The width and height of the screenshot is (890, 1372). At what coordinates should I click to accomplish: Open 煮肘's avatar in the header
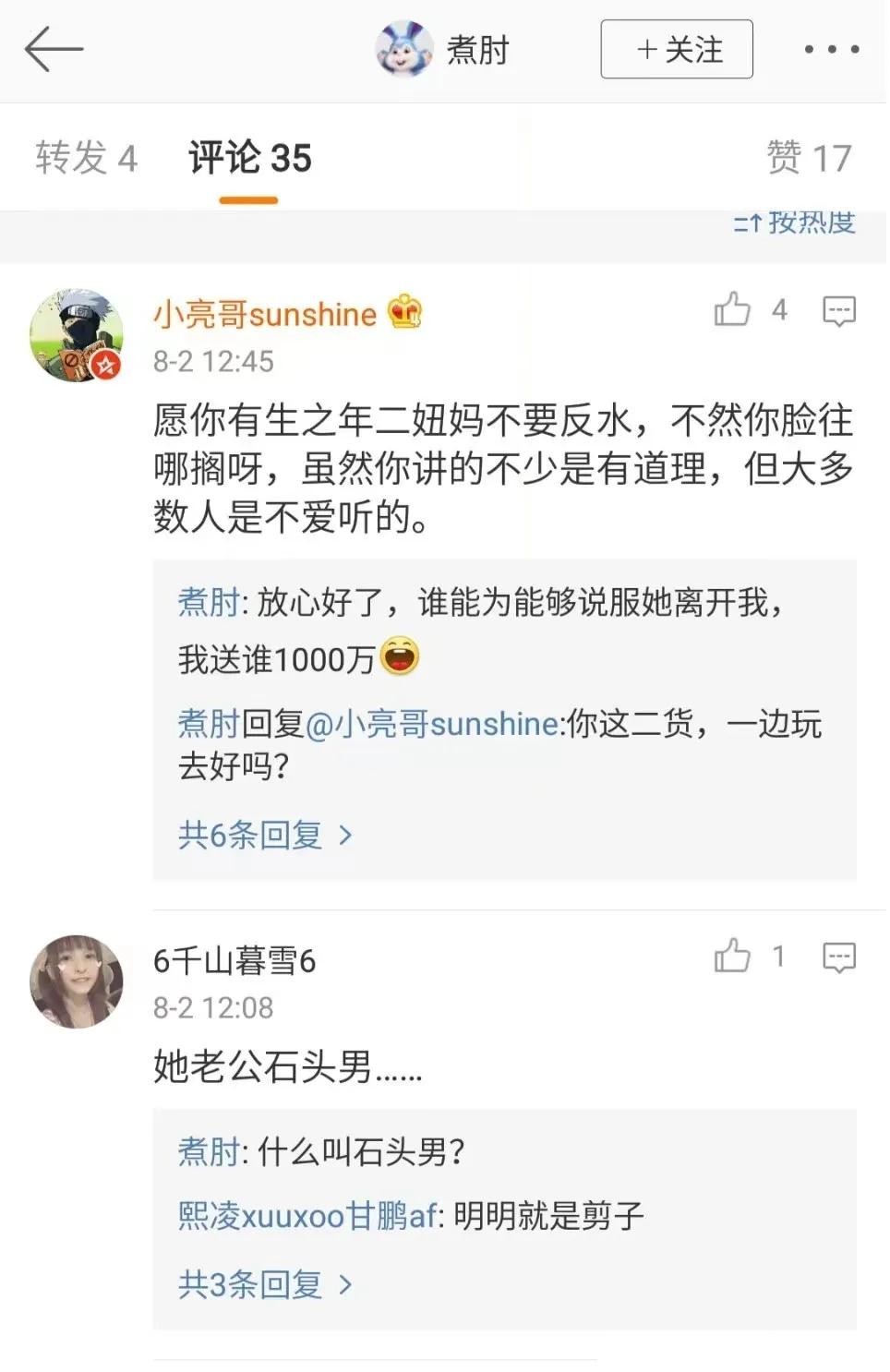[x=403, y=49]
